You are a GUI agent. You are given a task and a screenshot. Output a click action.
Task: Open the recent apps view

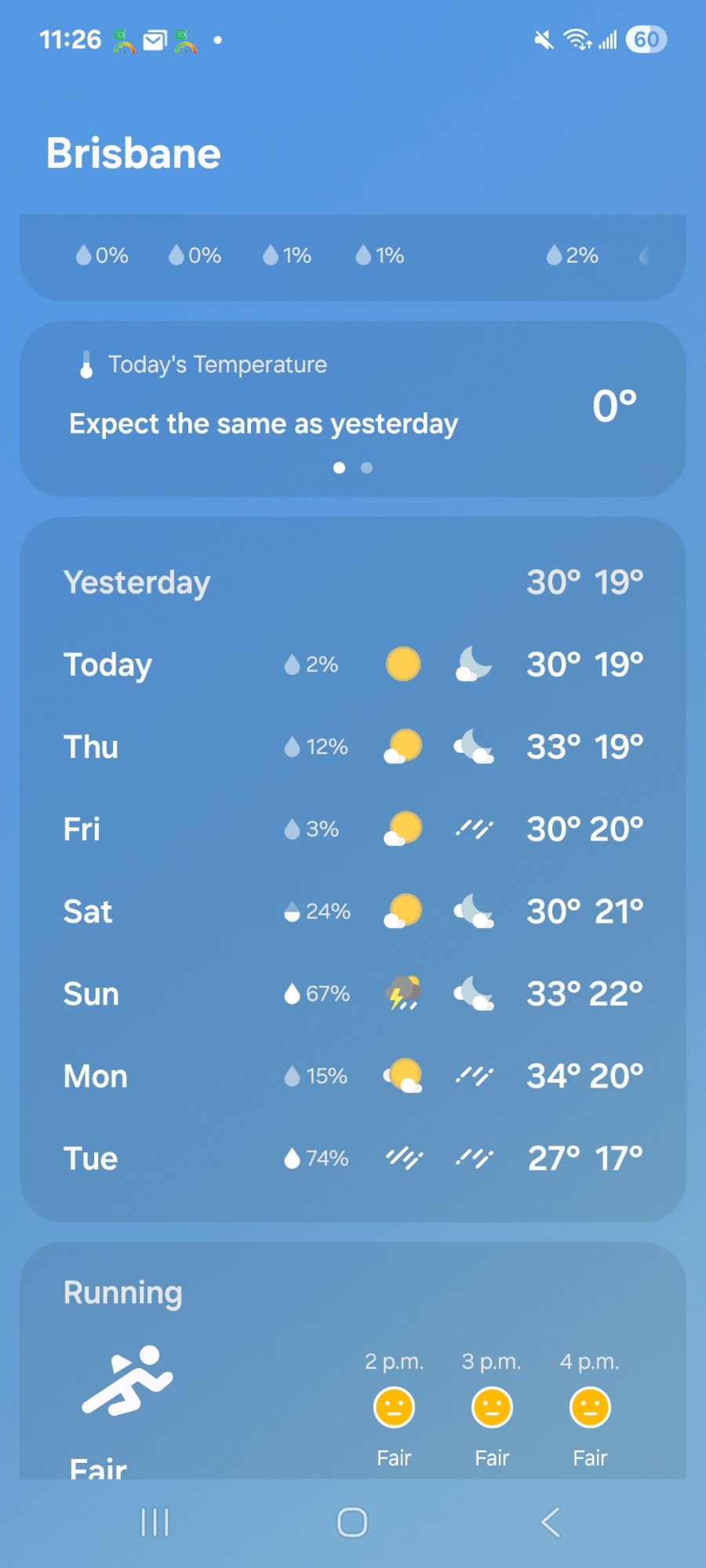click(155, 1523)
